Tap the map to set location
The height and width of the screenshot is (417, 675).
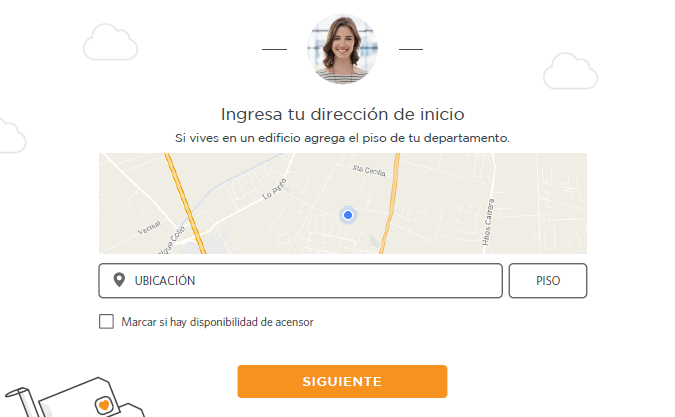tap(343, 203)
